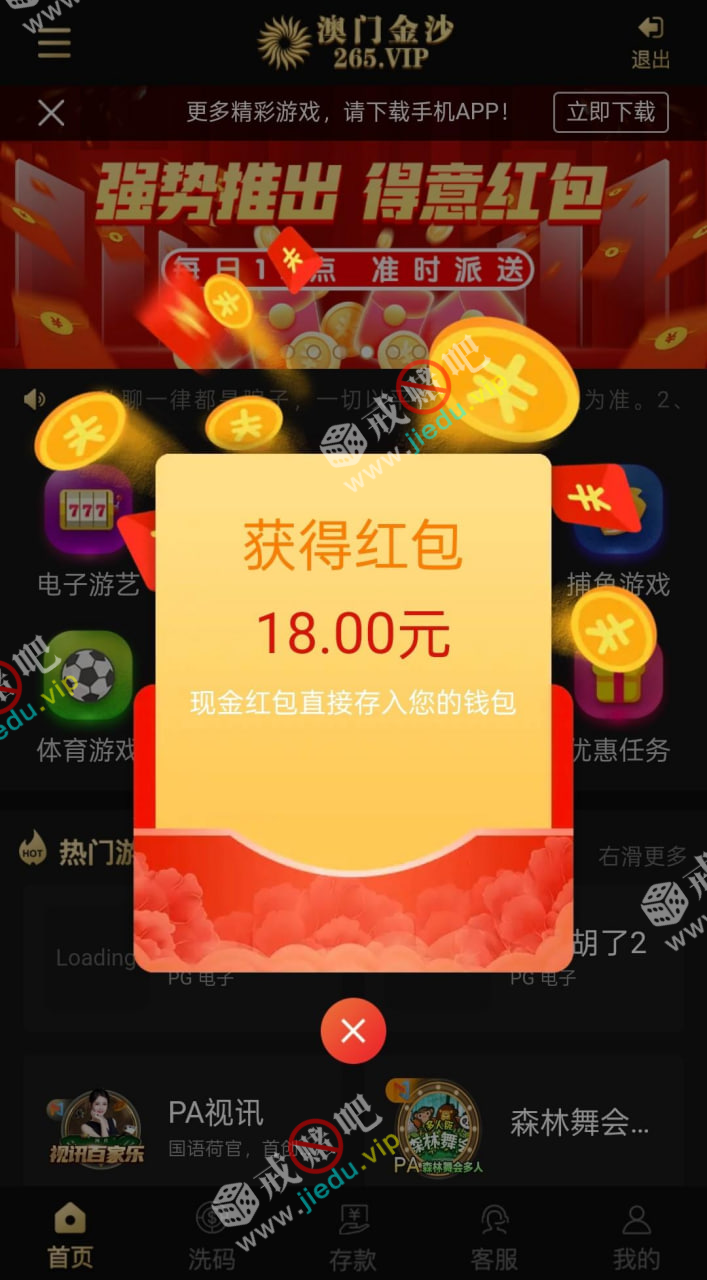Open the hamburger menu

coord(53,42)
